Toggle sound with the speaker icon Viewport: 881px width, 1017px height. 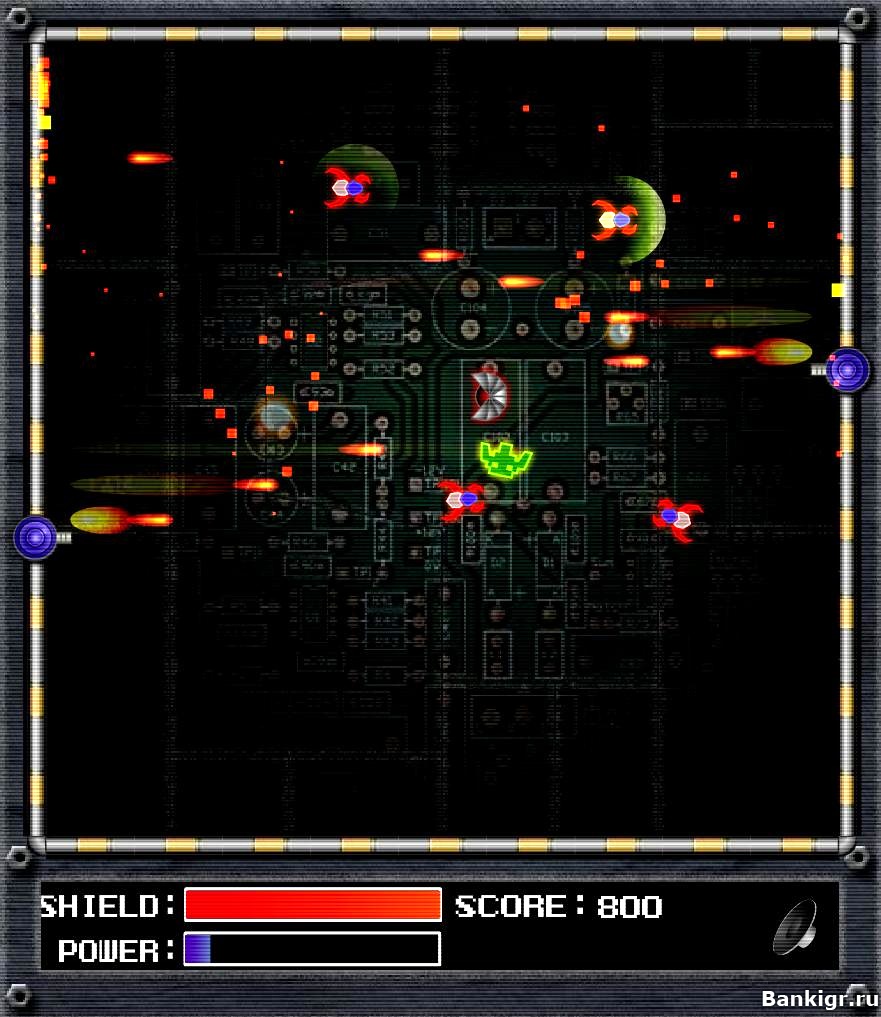click(795, 927)
